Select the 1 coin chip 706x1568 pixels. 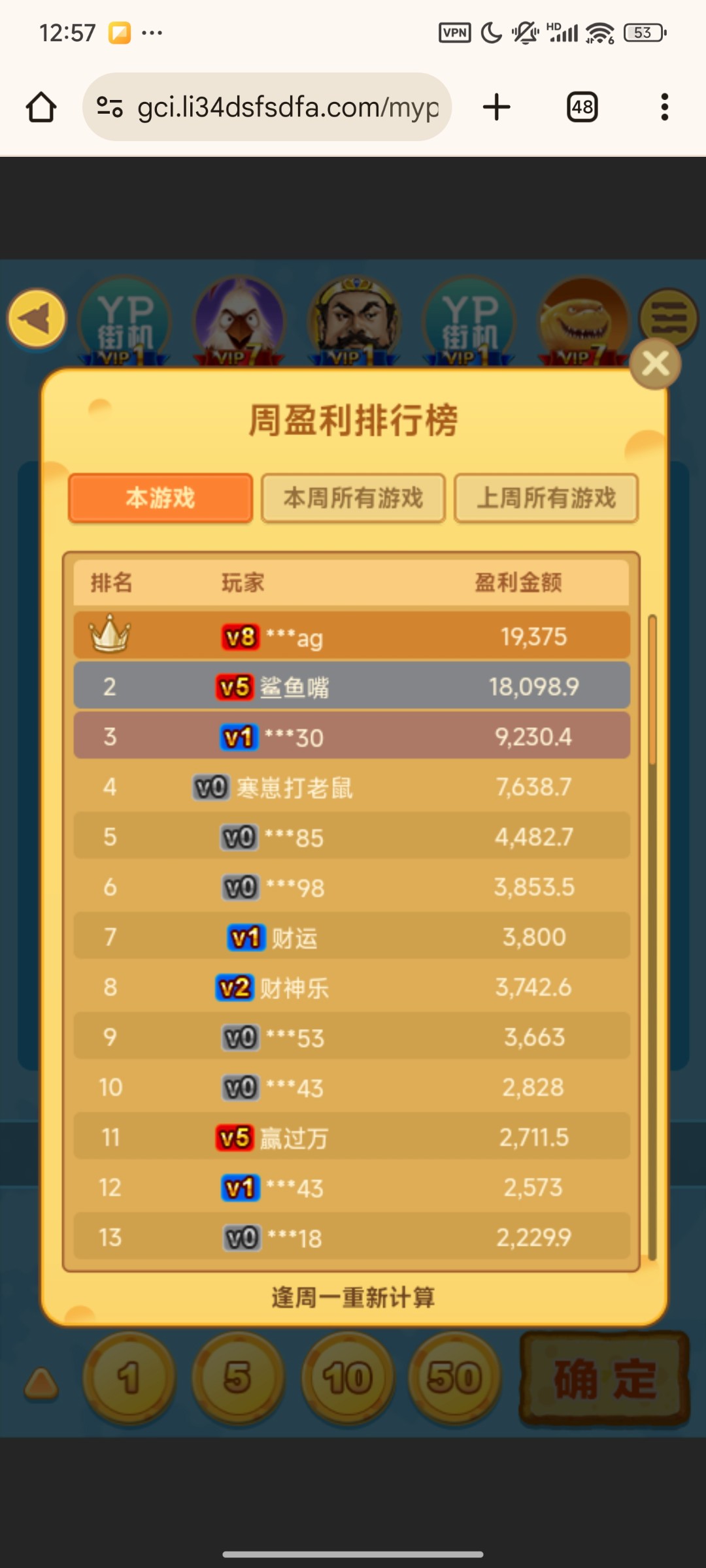[129, 1377]
